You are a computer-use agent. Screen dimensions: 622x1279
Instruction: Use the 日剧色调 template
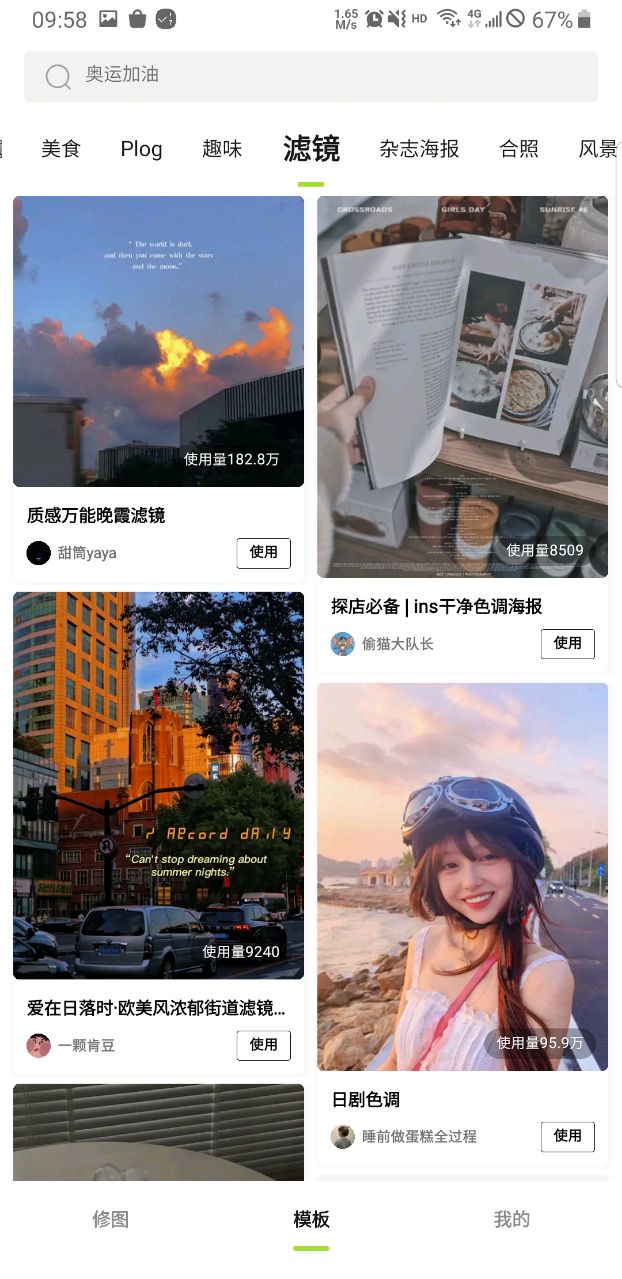click(x=567, y=1136)
